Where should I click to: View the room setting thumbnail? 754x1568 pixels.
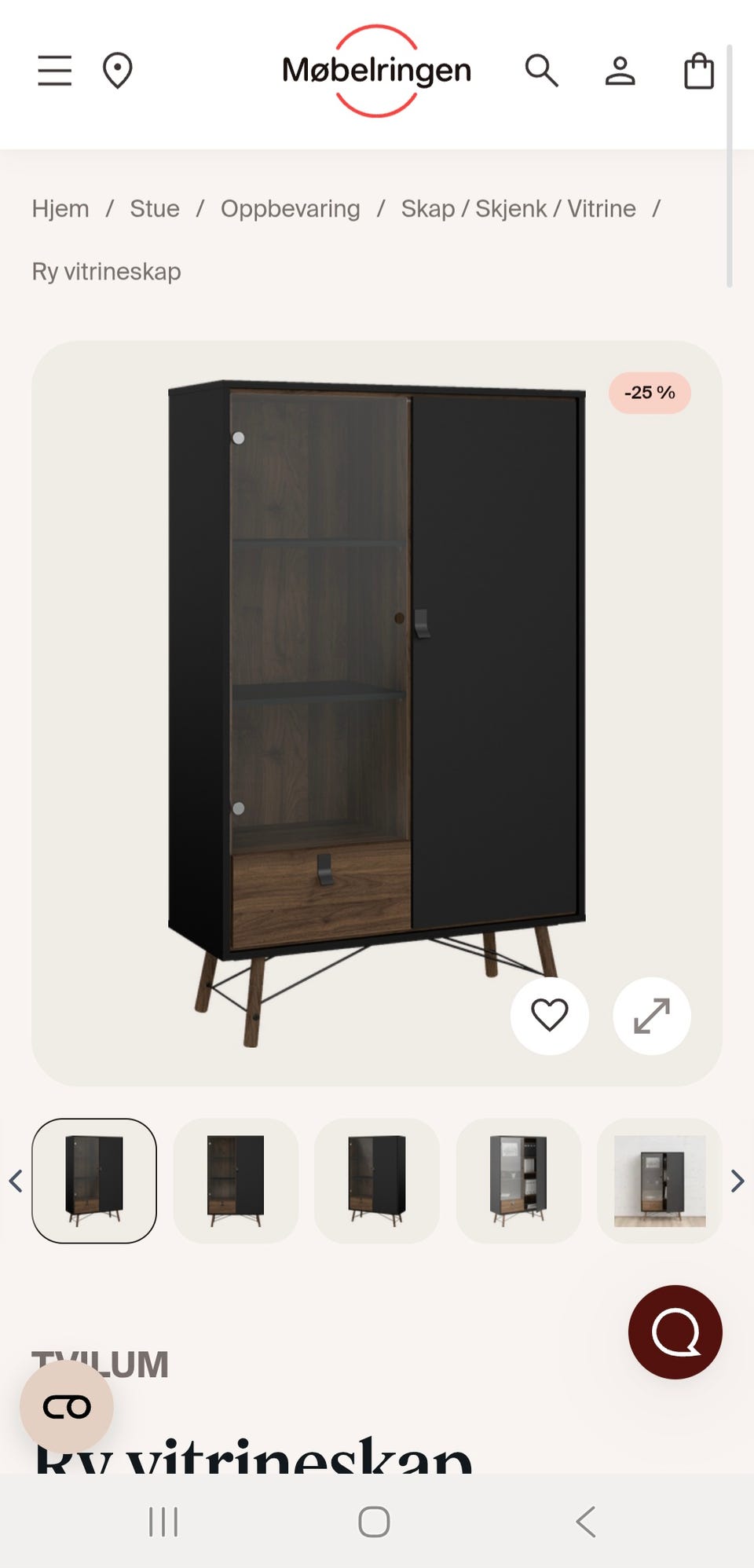660,1181
